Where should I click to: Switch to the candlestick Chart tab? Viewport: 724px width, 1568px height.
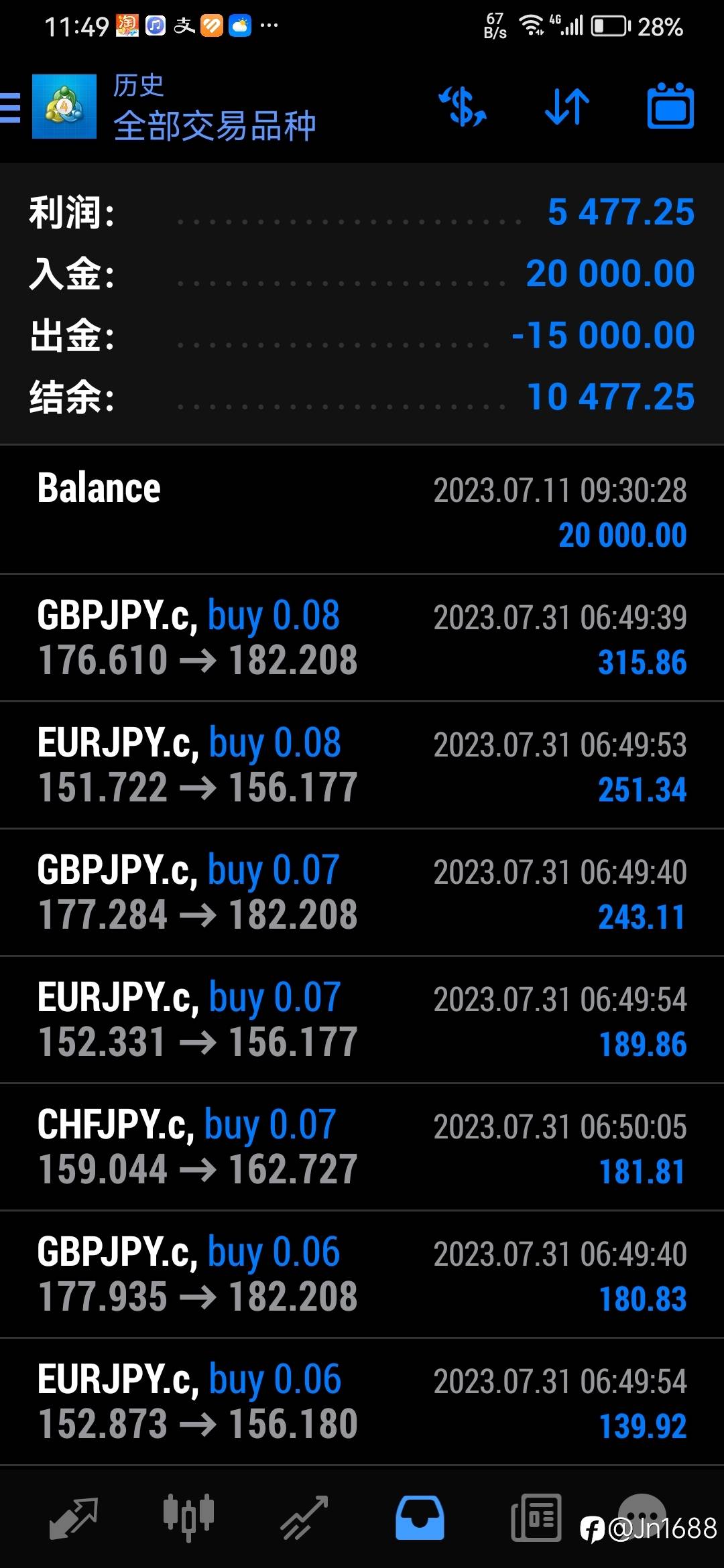188,1518
